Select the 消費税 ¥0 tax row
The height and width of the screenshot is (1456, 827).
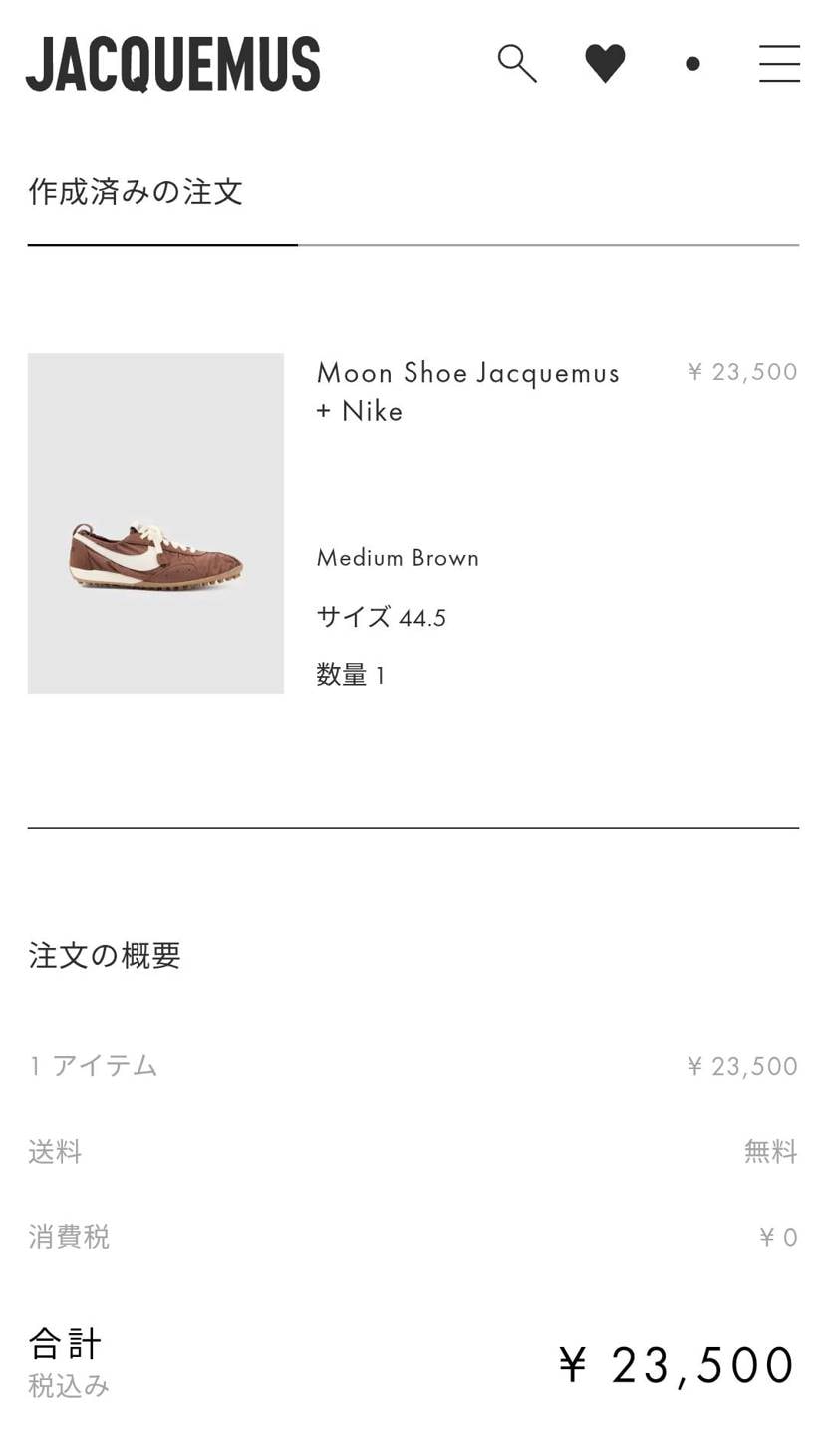tap(413, 1236)
